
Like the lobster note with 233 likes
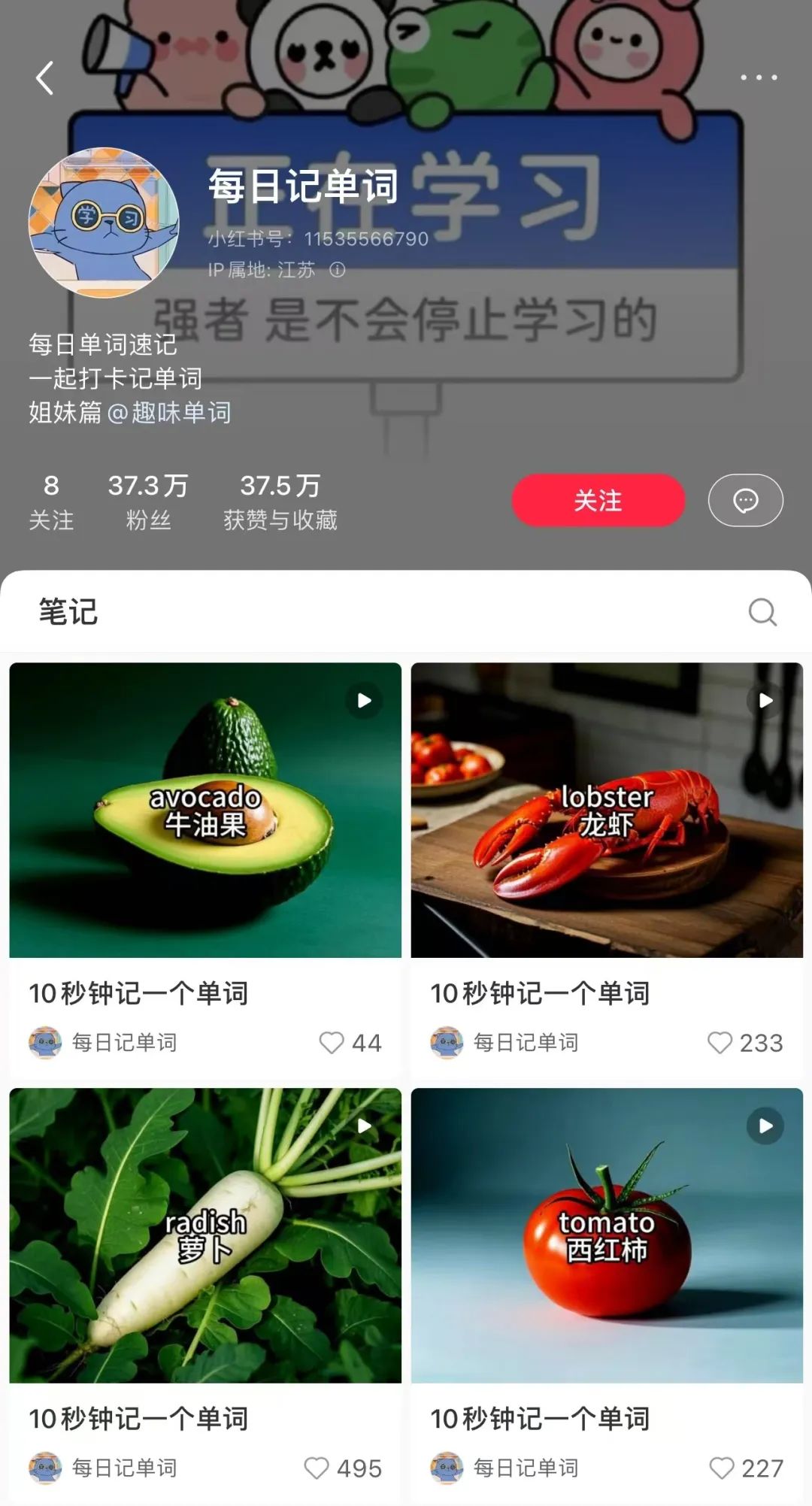[x=720, y=1042]
